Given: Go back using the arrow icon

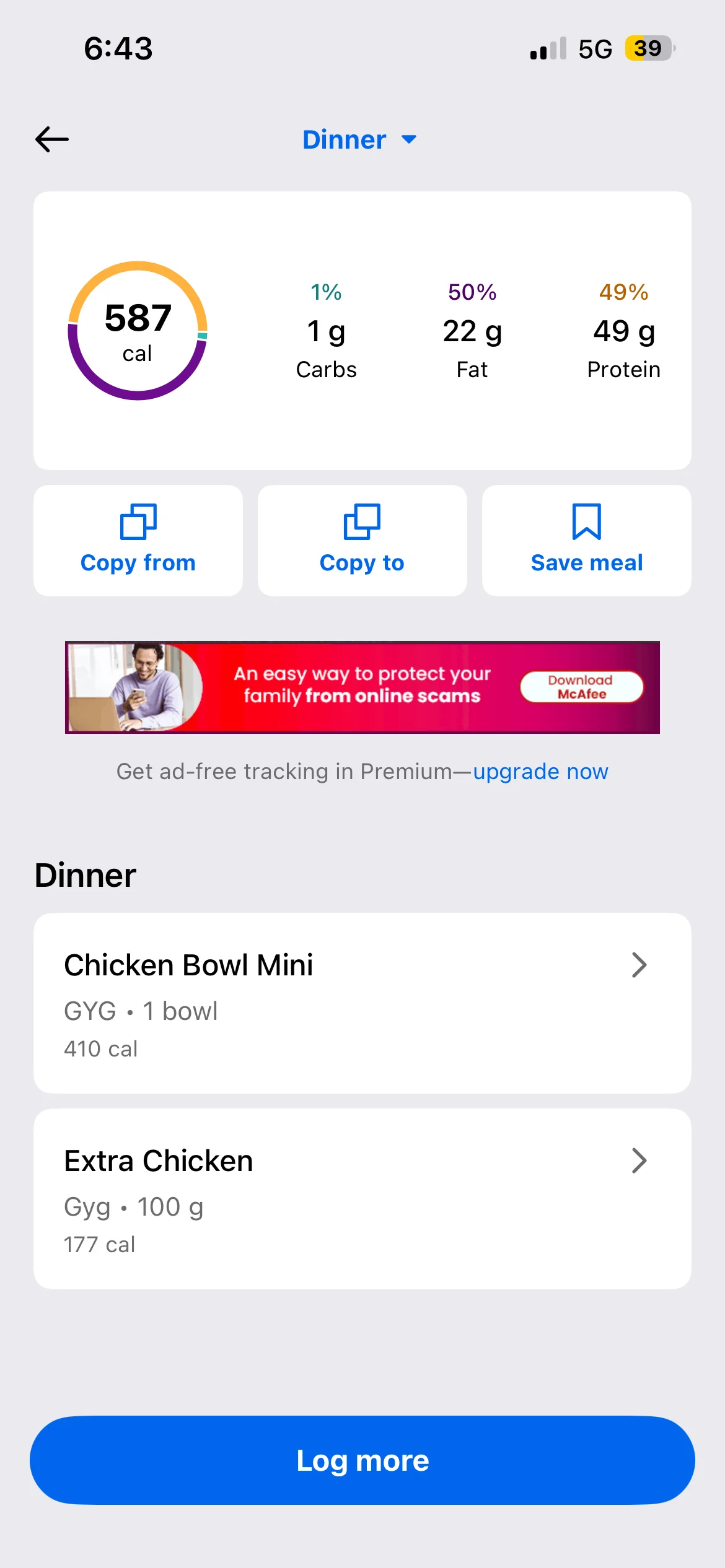Looking at the screenshot, I should click(52, 139).
